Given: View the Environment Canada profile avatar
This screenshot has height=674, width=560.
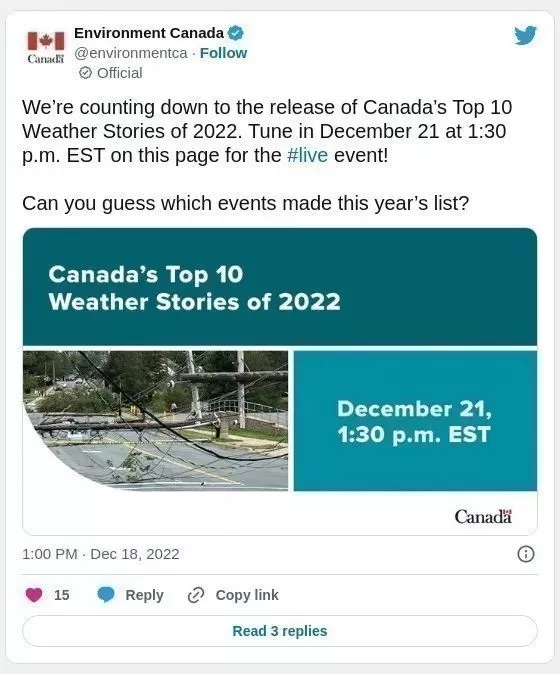Looking at the screenshot, I should (x=46, y=46).
